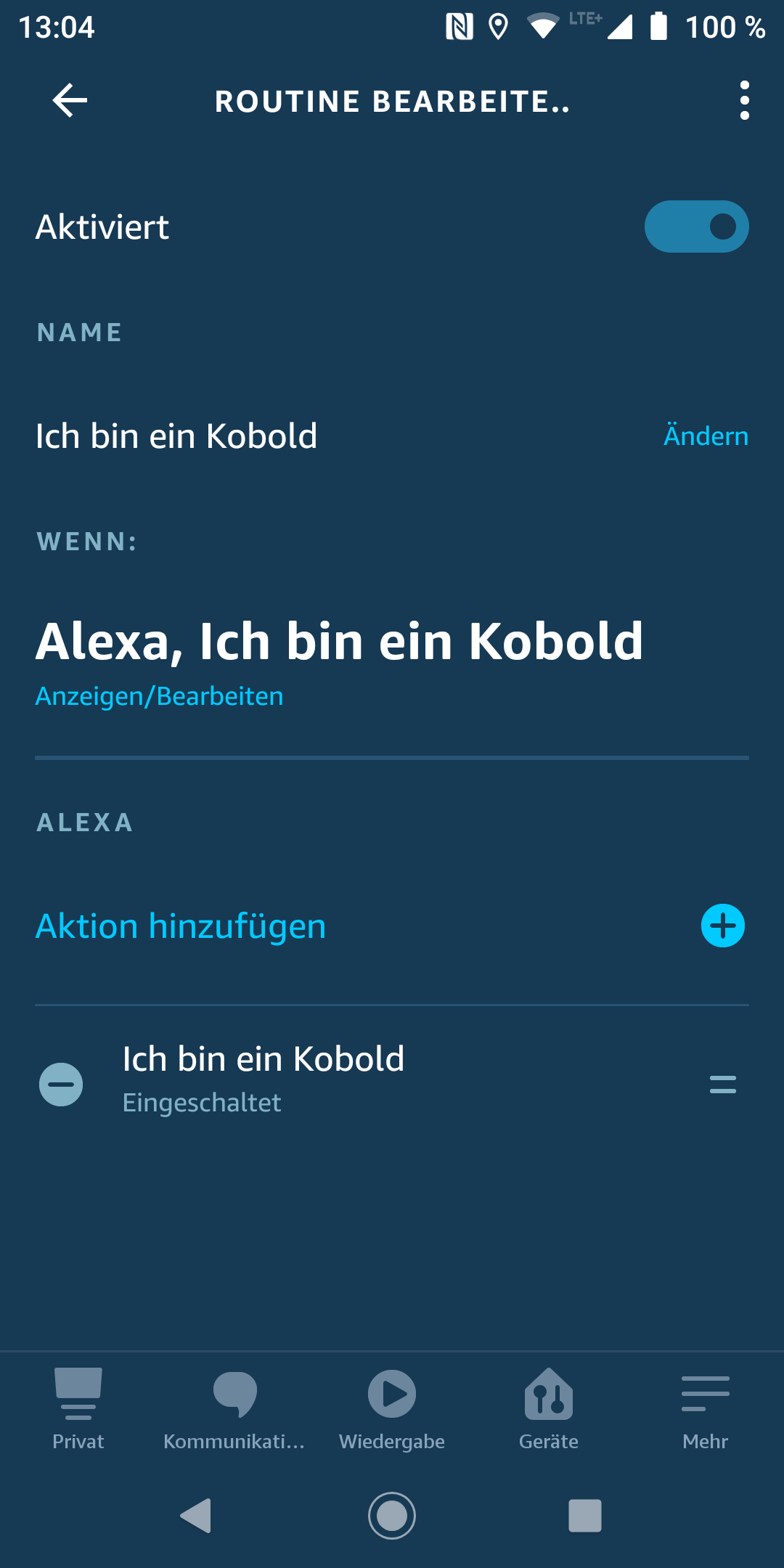Viewport: 784px width, 1568px height.
Task: Tap the reorder handle on the action row
Action: point(723,1085)
